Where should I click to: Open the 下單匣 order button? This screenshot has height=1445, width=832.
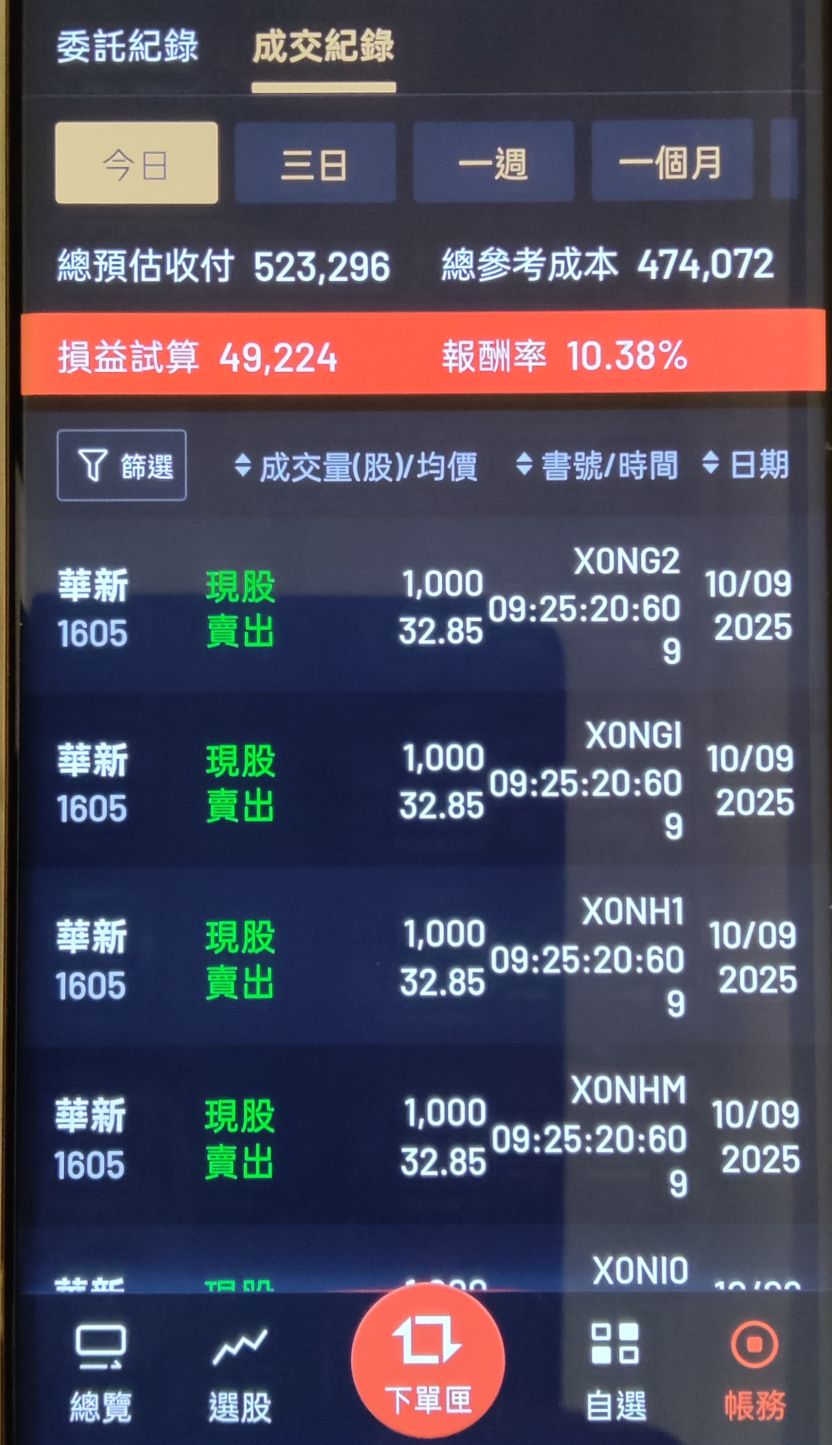coord(428,1360)
